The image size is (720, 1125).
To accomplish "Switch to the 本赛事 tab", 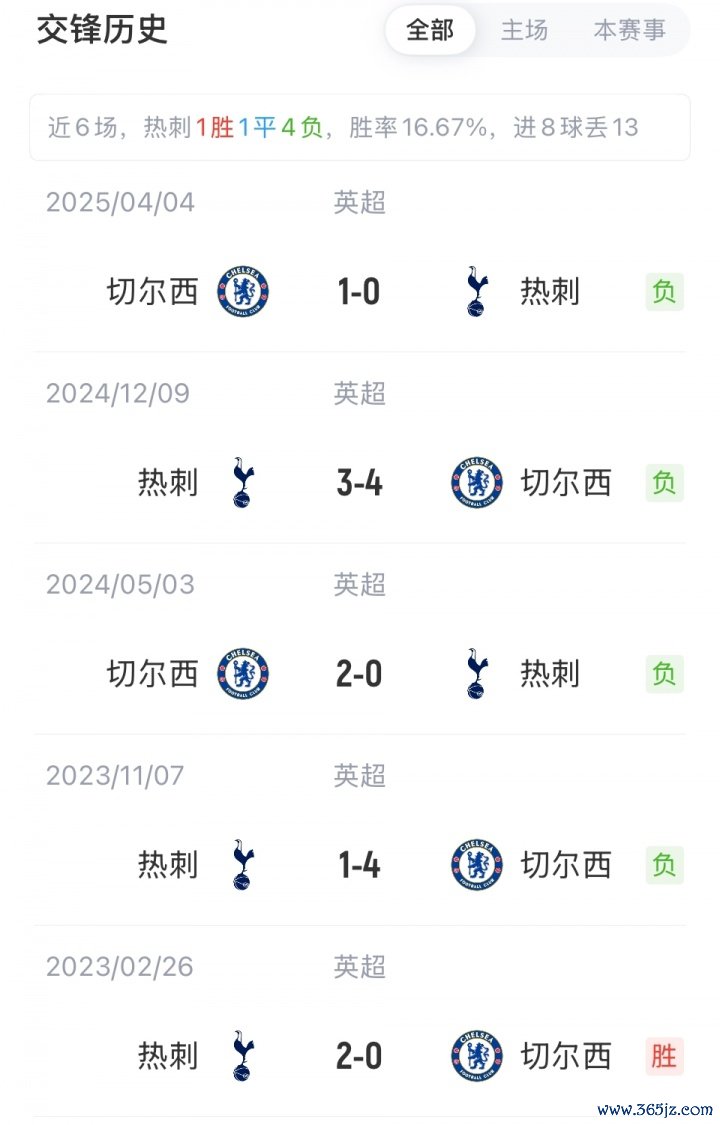I will (x=629, y=30).
